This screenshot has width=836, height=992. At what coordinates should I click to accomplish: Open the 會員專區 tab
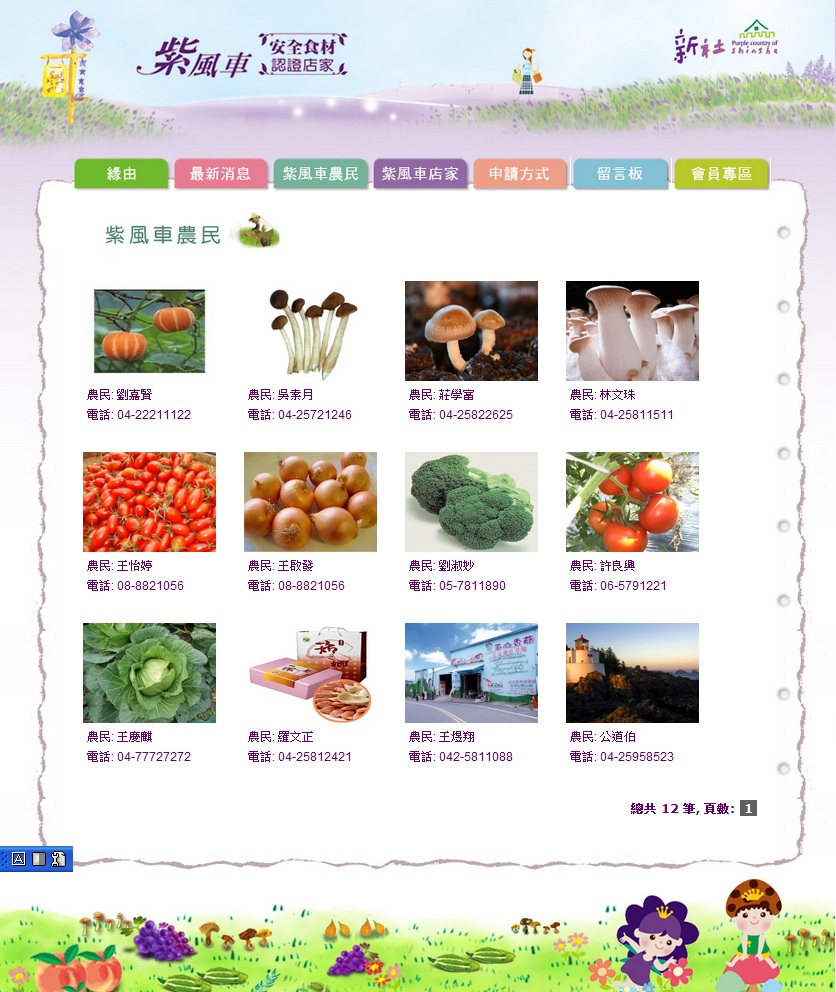pos(721,173)
